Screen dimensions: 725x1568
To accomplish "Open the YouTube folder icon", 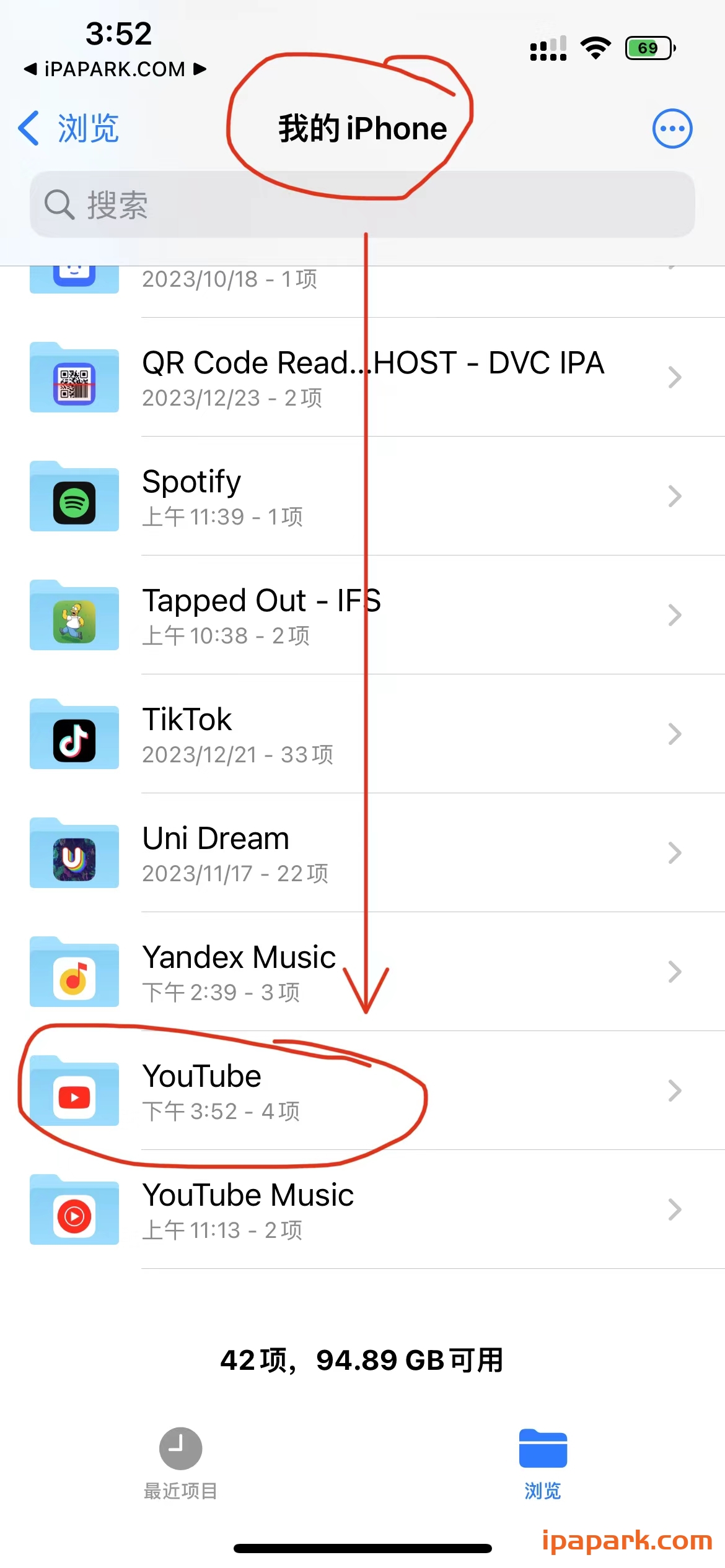I will pos(74,1091).
